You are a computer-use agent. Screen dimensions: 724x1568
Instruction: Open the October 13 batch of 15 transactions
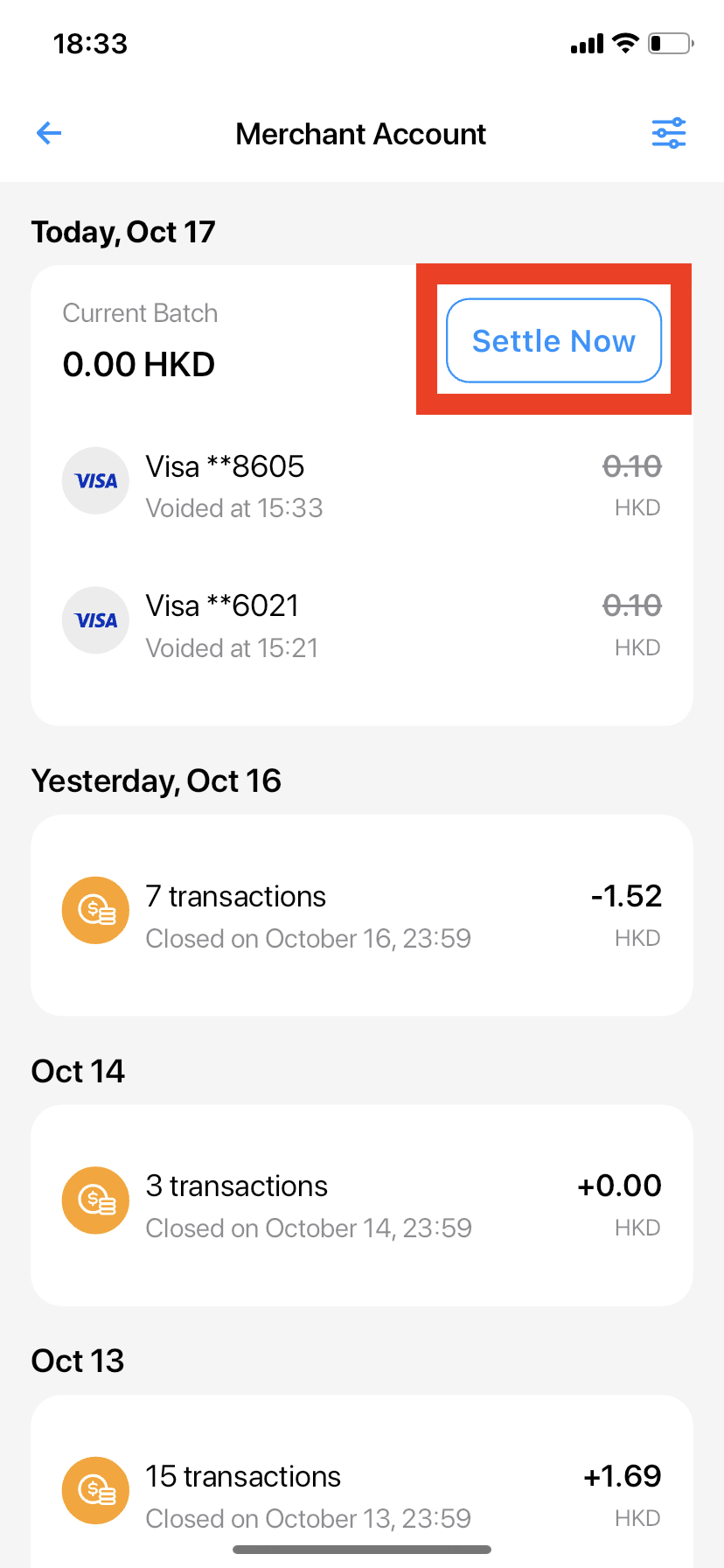tap(361, 1494)
